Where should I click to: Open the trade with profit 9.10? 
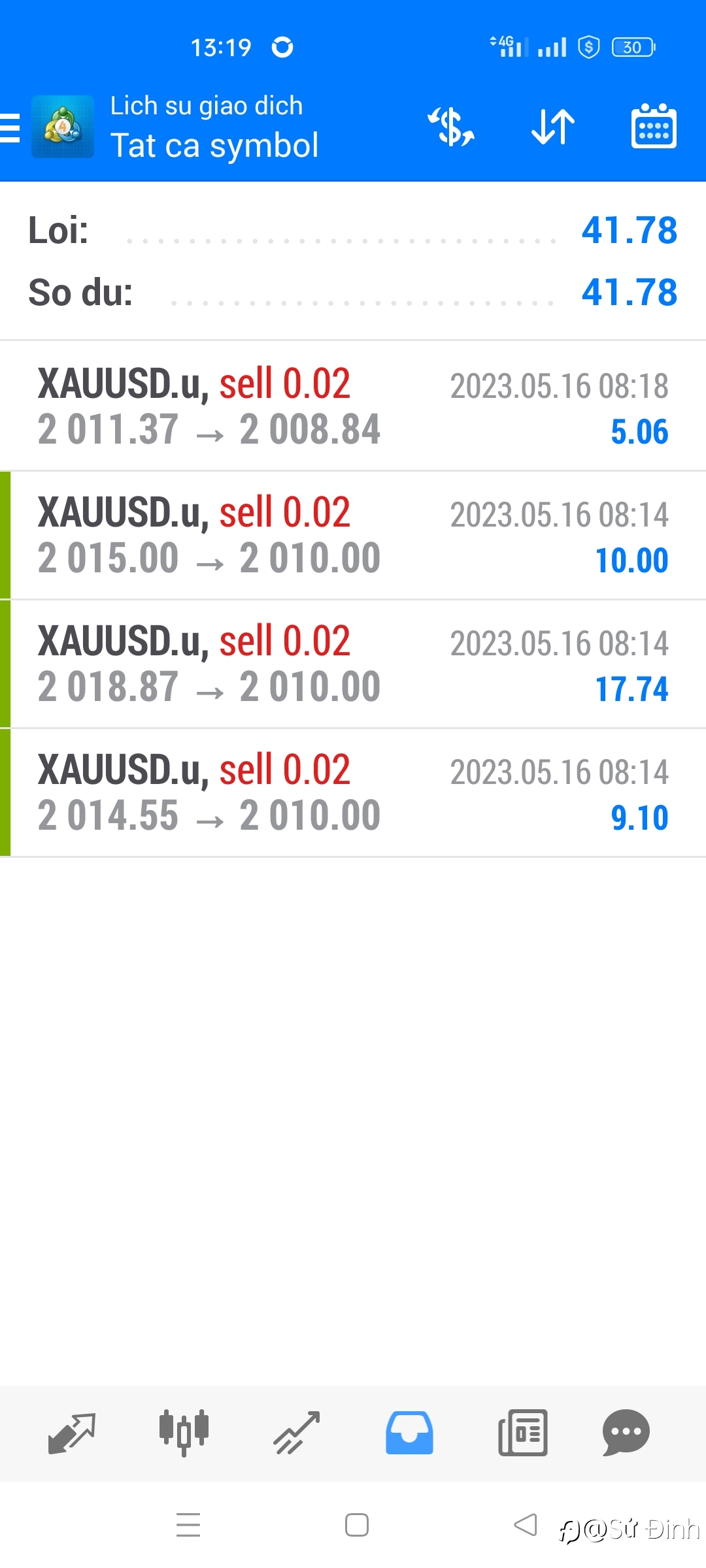353,792
